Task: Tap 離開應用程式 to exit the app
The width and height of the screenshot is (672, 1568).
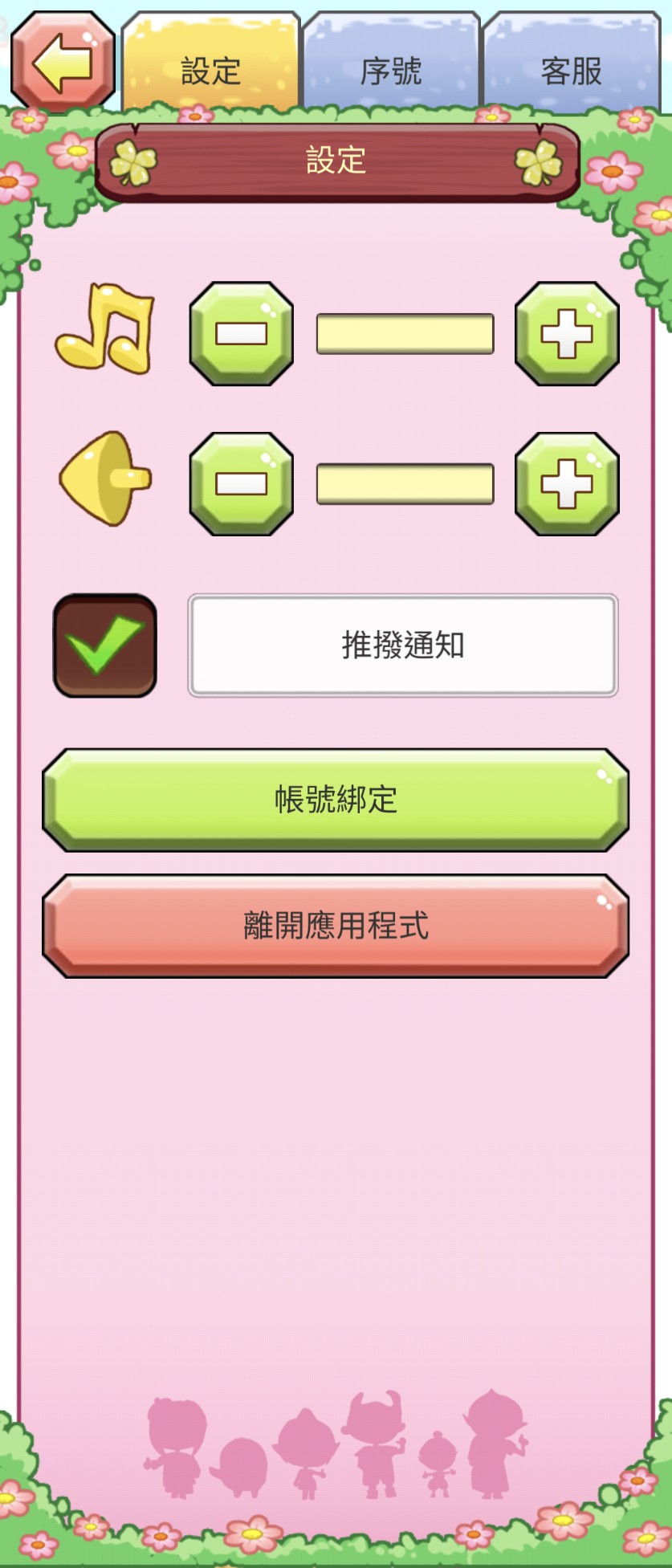Action: click(x=336, y=926)
